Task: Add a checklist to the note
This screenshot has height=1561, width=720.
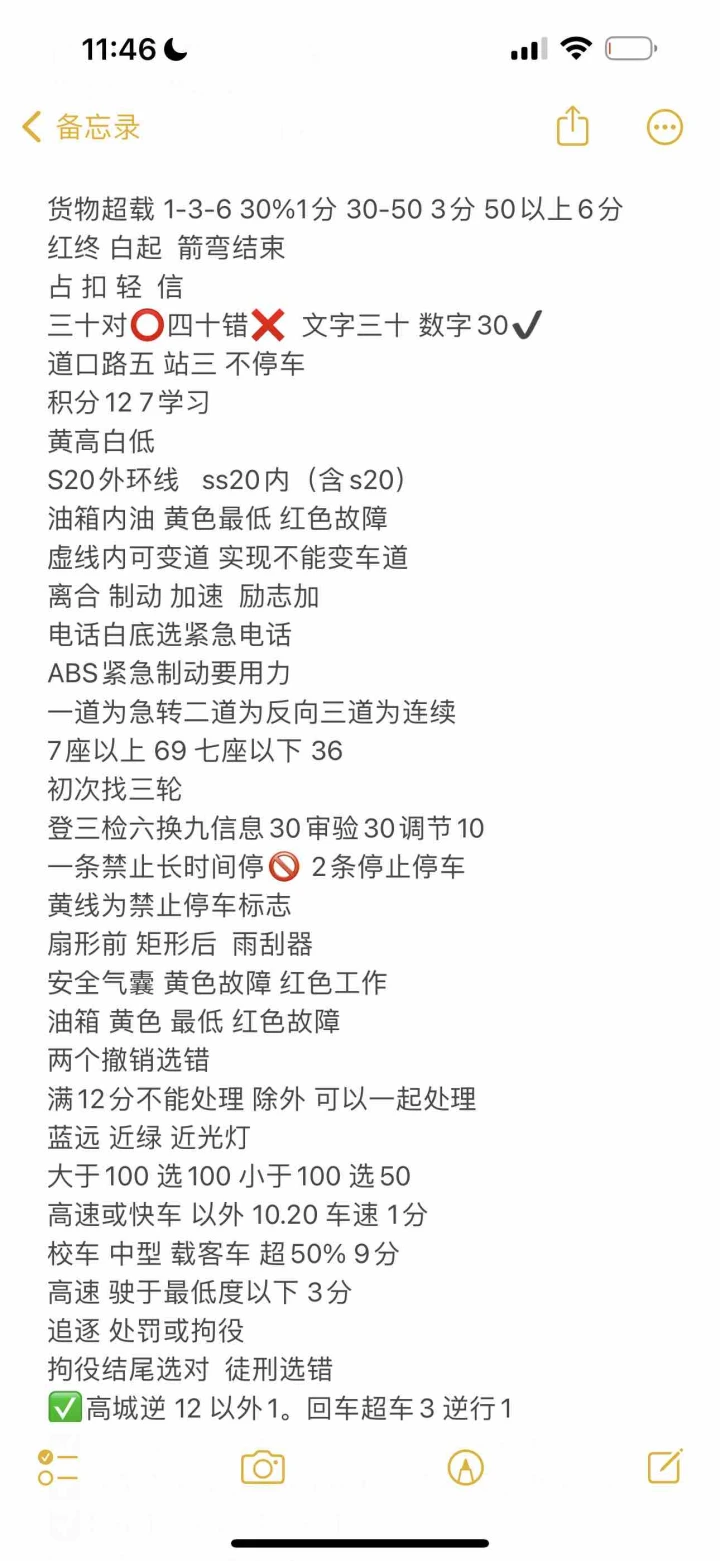Action: click(x=58, y=1467)
